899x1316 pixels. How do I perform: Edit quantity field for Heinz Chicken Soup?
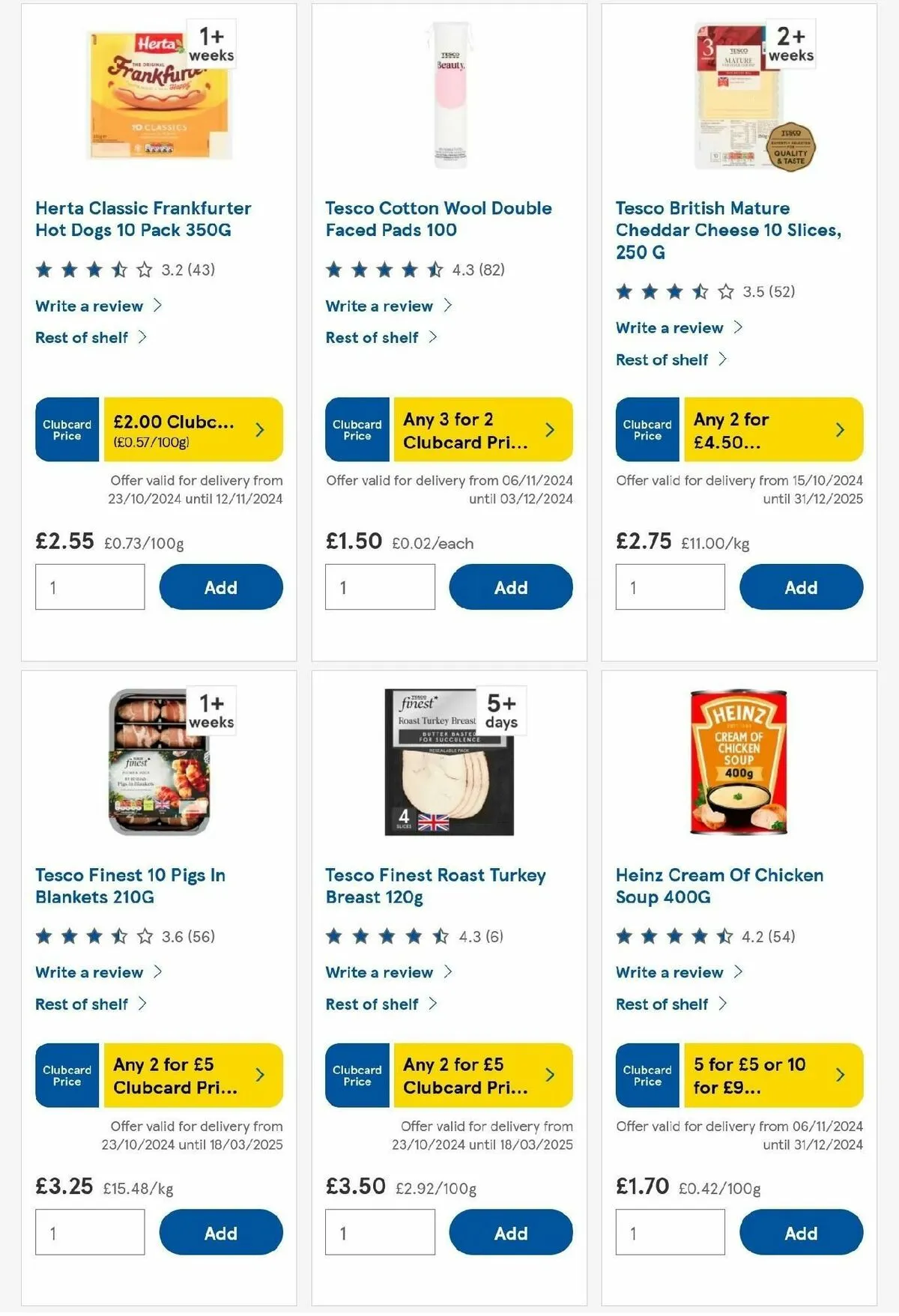point(670,1233)
